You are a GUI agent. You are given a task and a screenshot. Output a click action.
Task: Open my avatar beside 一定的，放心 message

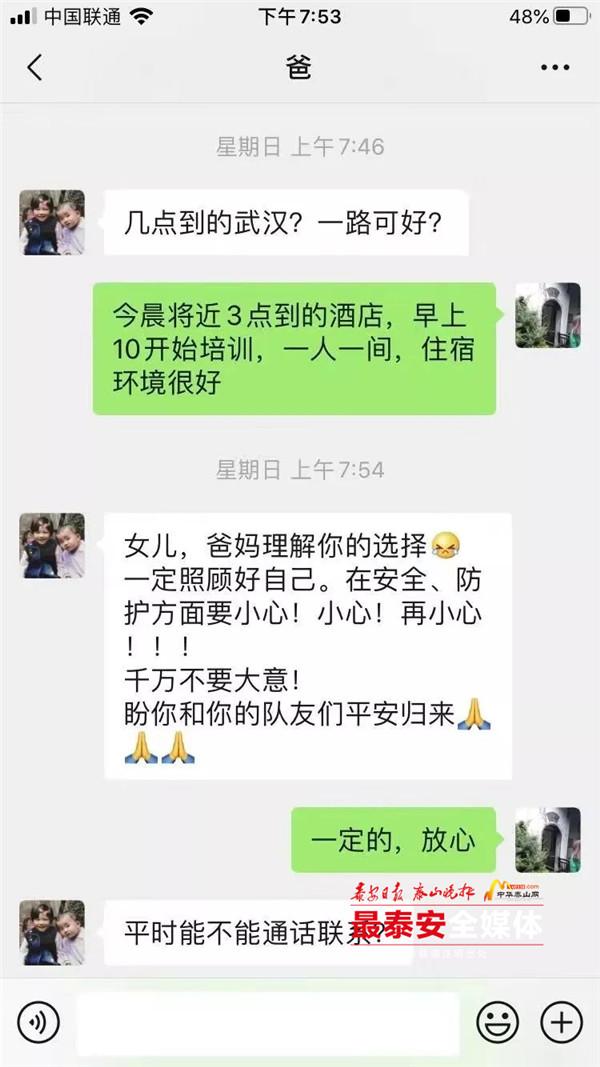point(547,839)
